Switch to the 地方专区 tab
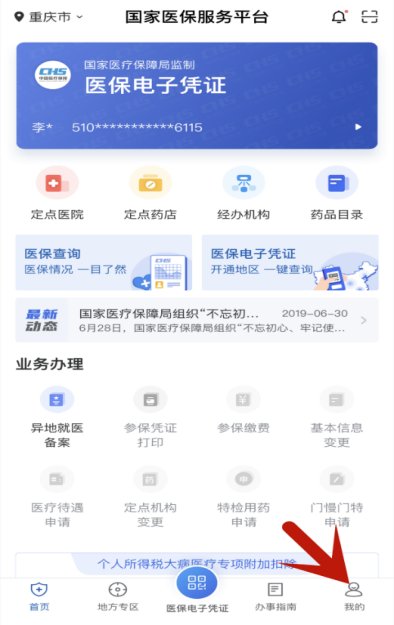Viewport: 394px width, 625px height. click(118, 597)
